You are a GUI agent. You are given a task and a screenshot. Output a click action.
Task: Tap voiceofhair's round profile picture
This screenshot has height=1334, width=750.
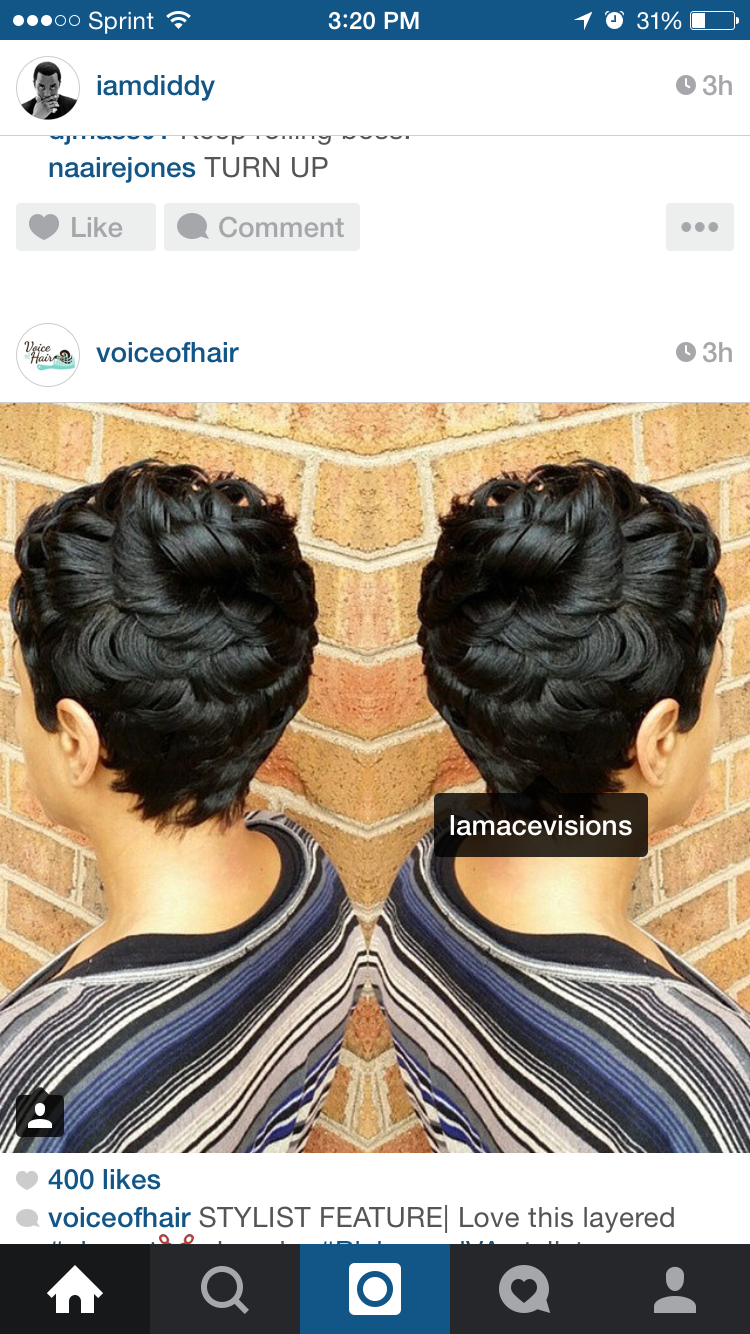click(48, 354)
